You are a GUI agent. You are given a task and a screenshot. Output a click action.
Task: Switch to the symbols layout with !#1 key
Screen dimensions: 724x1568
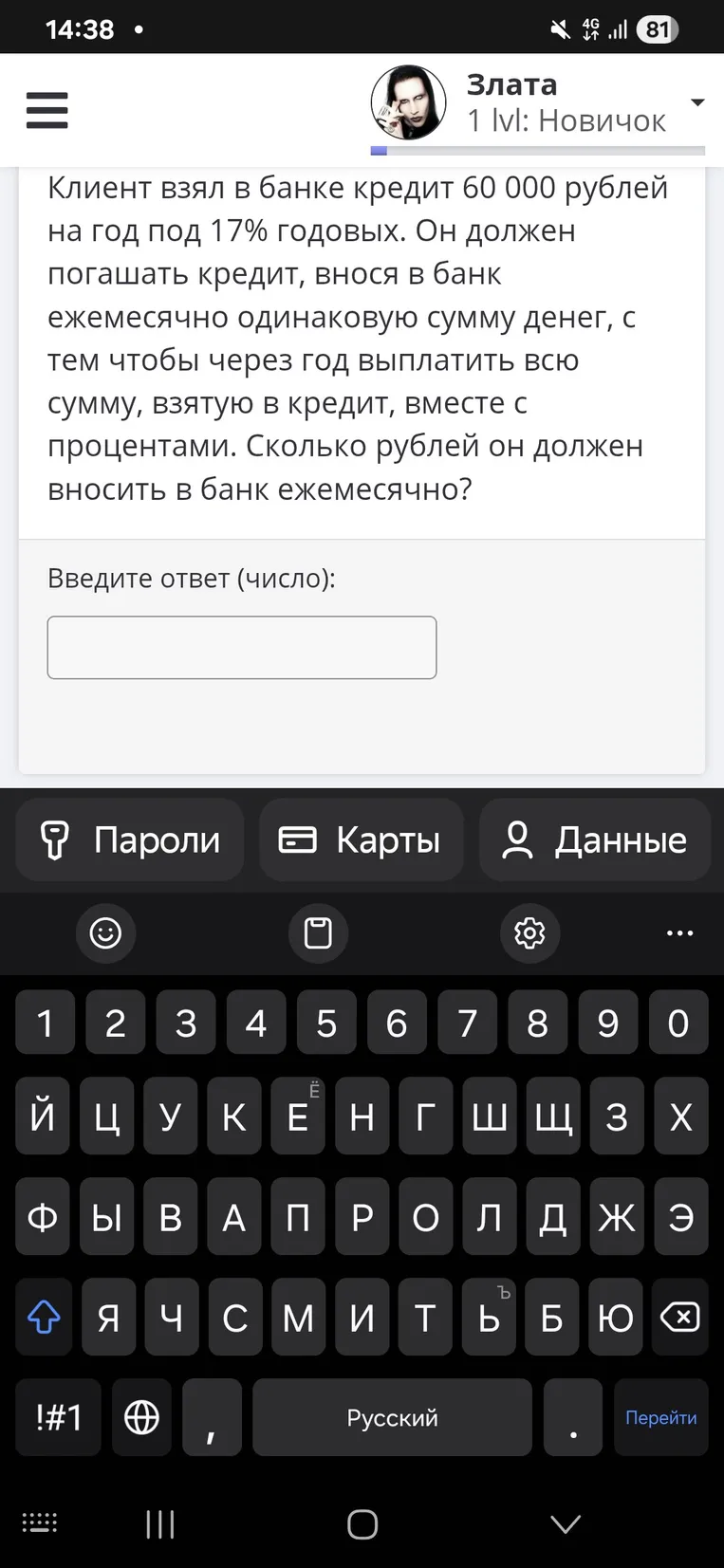57,1417
